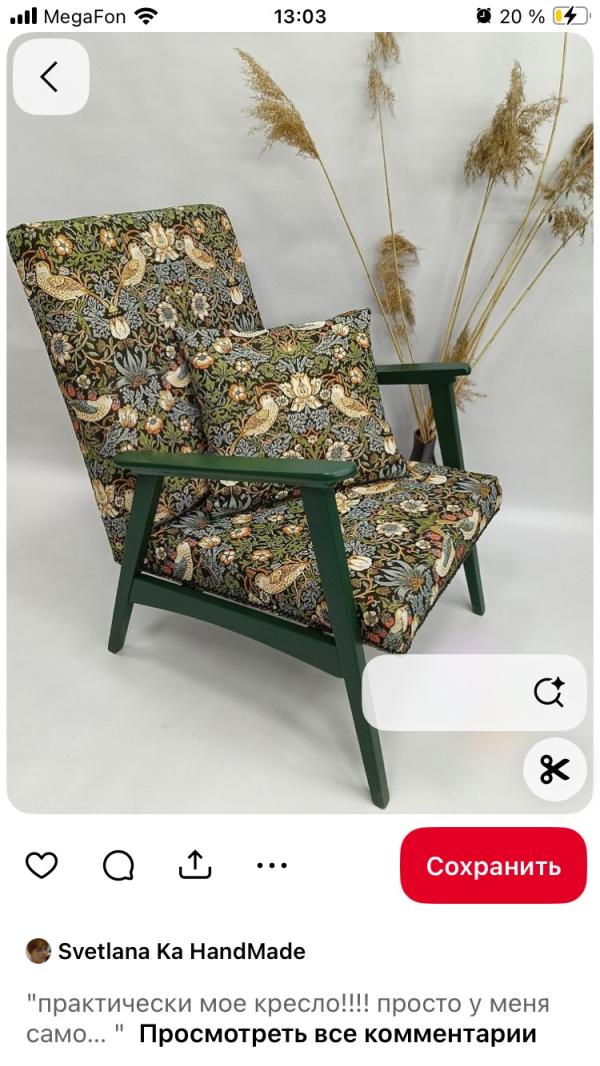
Task: Open Просмотреть все комментарии link
Action: click(338, 1034)
